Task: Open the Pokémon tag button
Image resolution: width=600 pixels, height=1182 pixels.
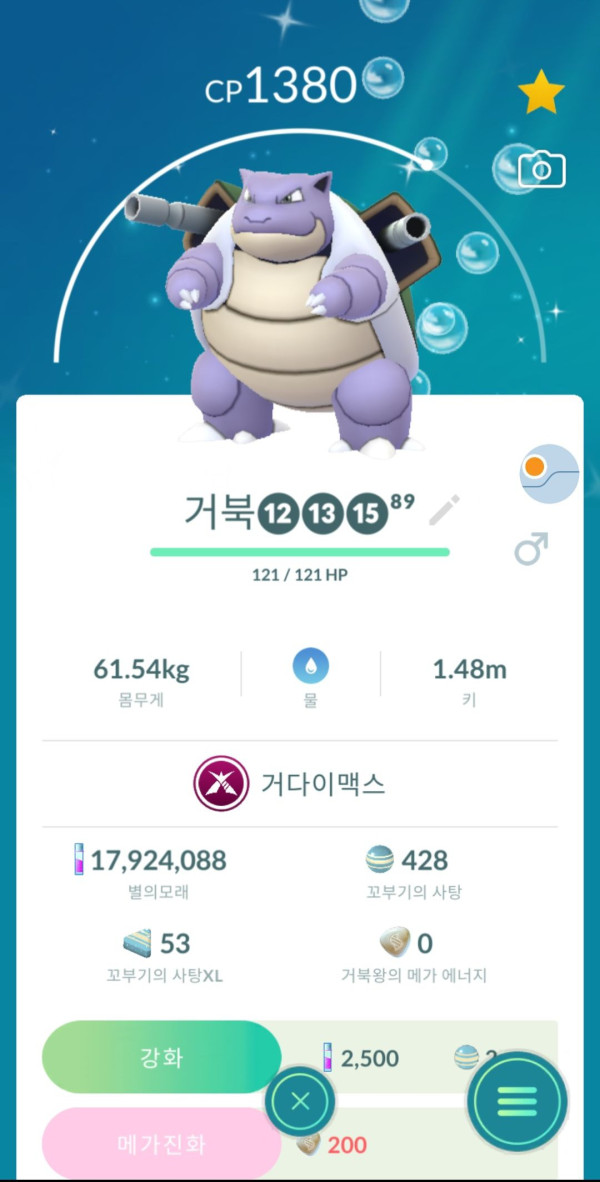Action: [549, 473]
